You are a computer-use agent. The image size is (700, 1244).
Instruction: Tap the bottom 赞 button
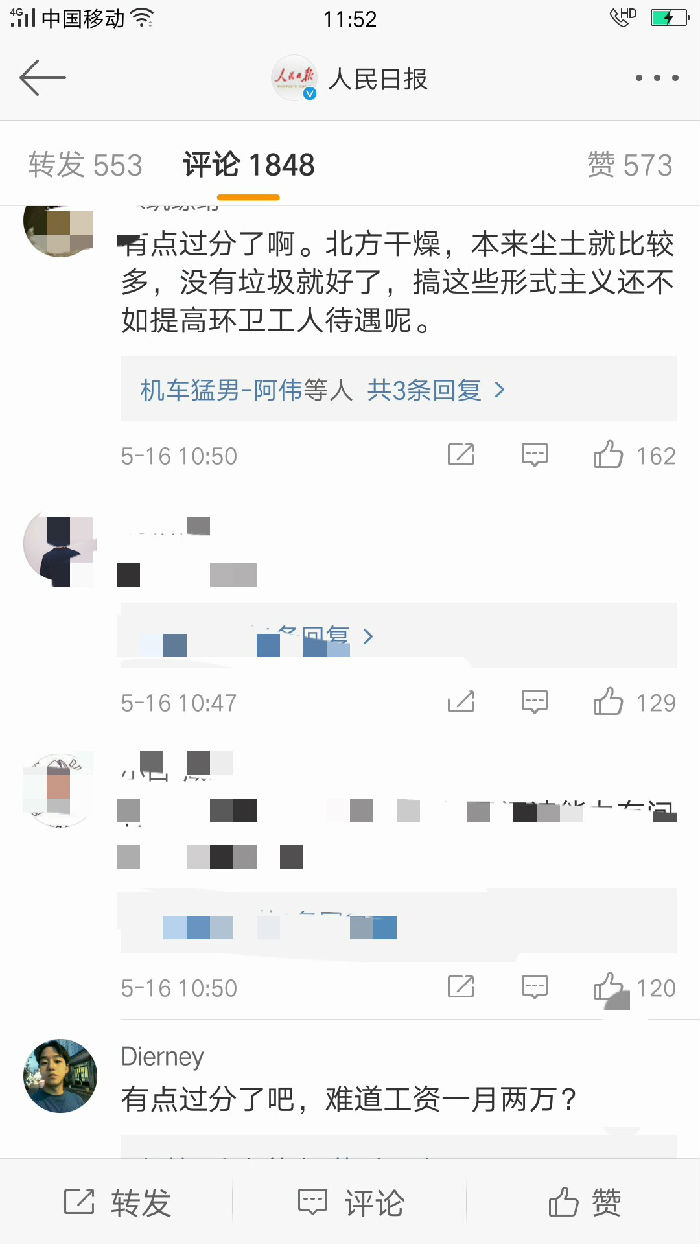pyautogui.click(x=584, y=1202)
